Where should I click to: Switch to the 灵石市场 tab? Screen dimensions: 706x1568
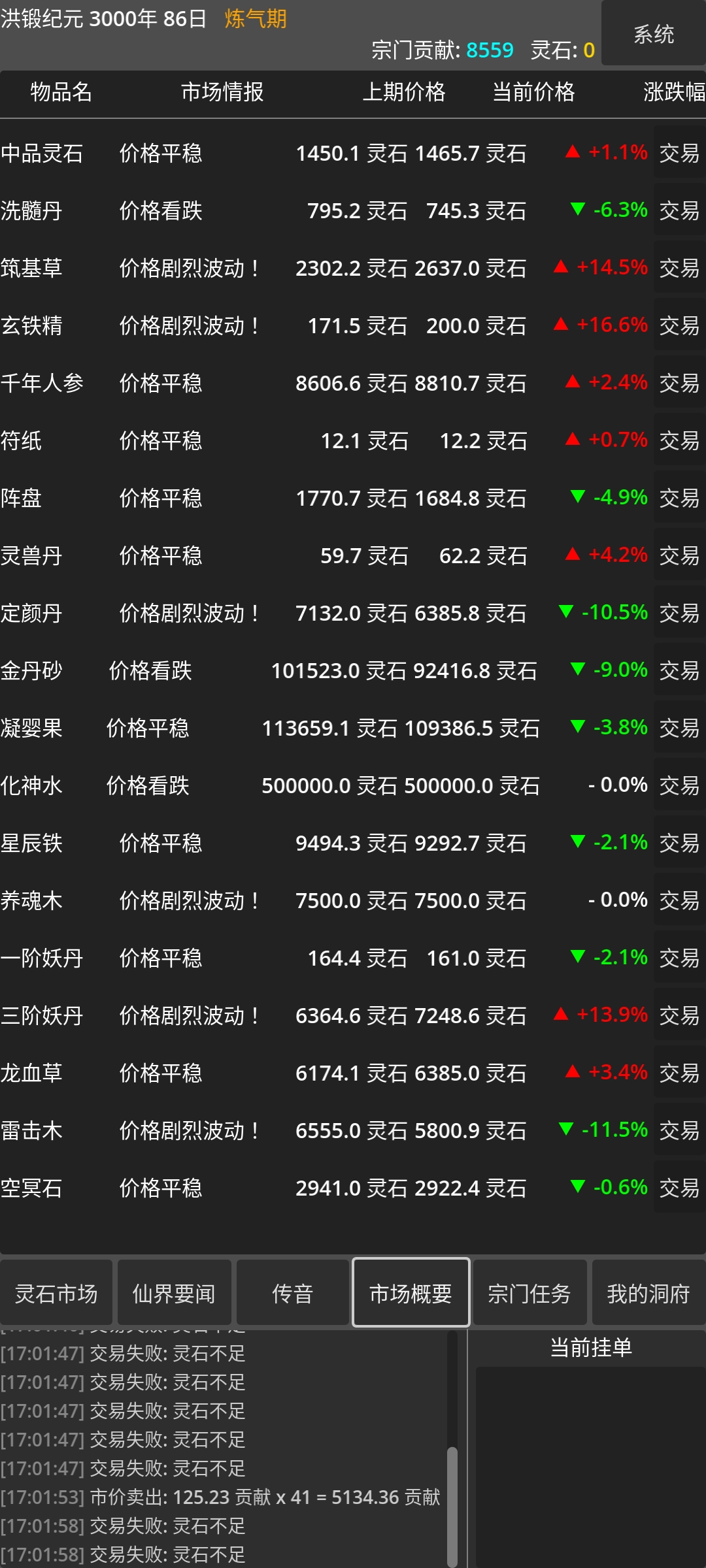coord(56,1293)
